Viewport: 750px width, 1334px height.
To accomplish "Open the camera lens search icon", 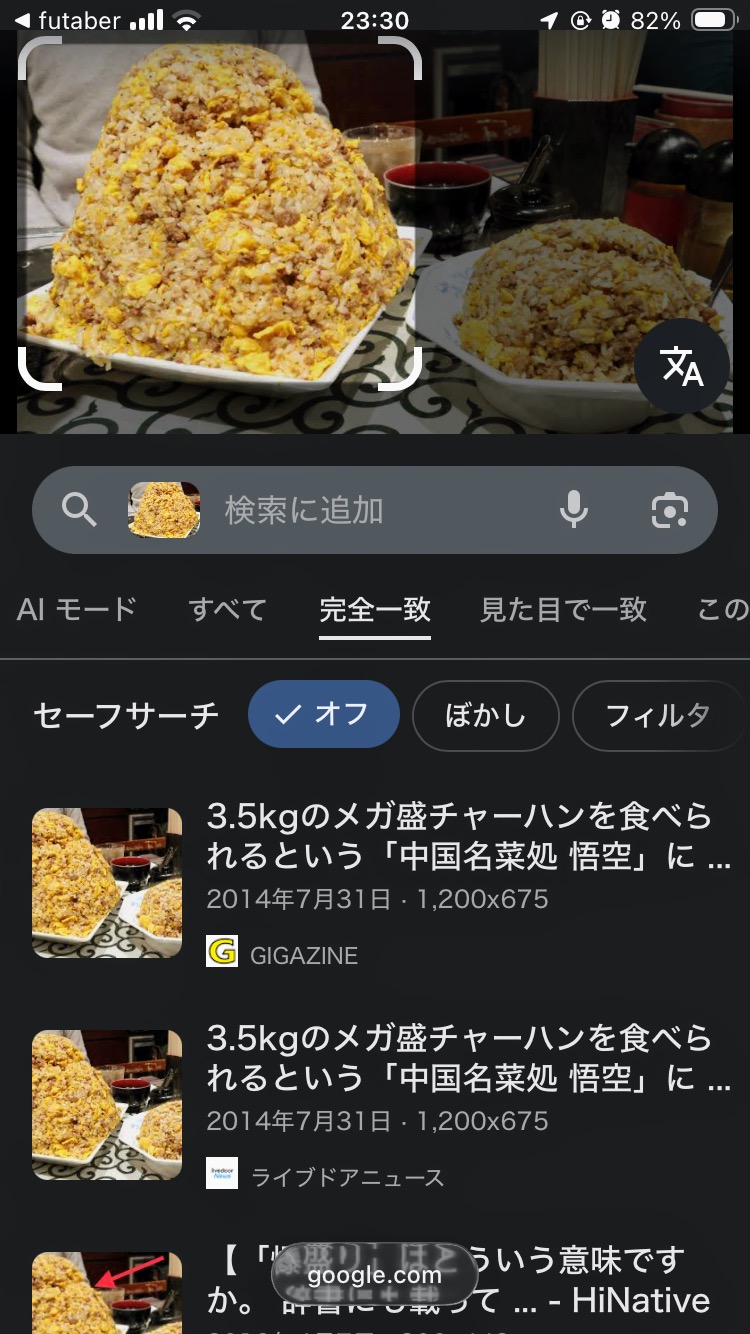I will click(669, 511).
